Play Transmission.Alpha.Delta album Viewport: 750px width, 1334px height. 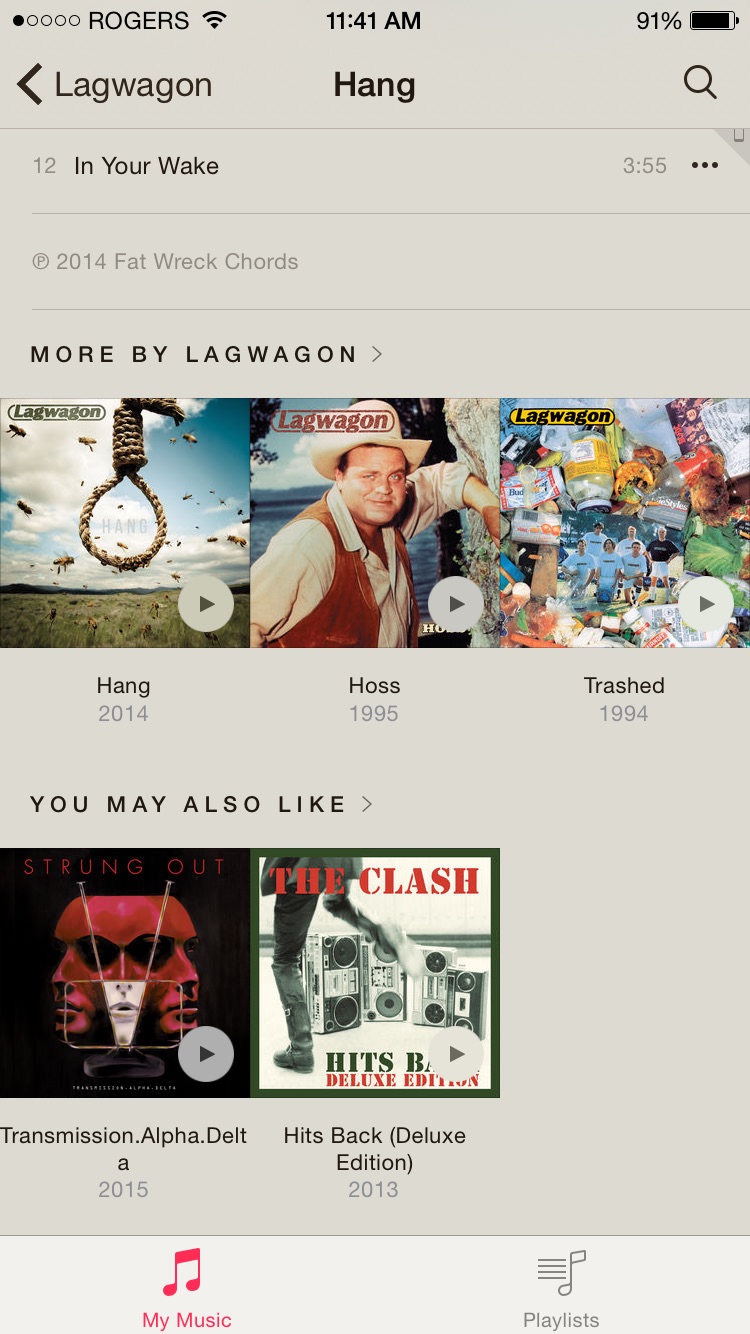[206, 1054]
